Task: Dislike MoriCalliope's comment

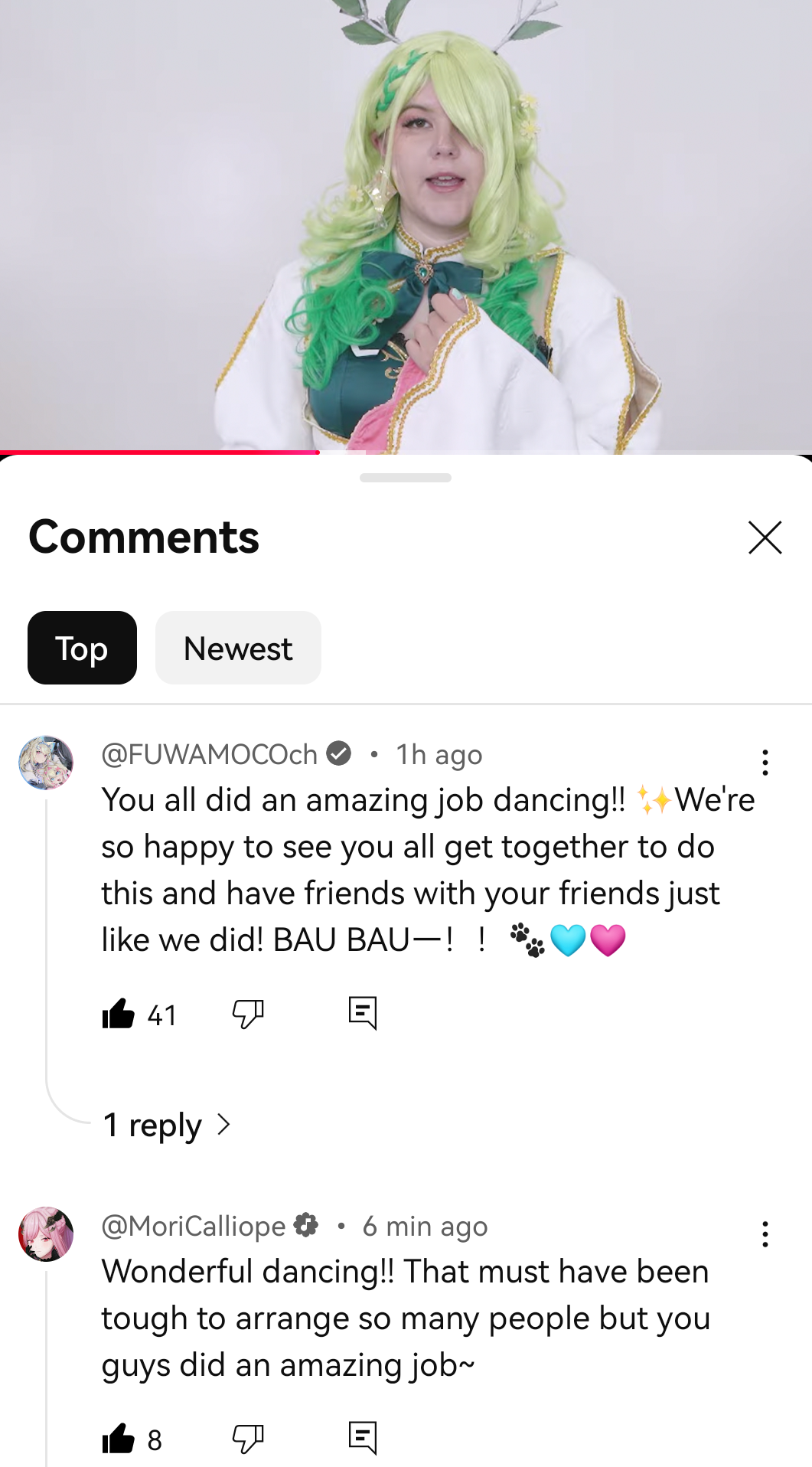Action: 247,1439
